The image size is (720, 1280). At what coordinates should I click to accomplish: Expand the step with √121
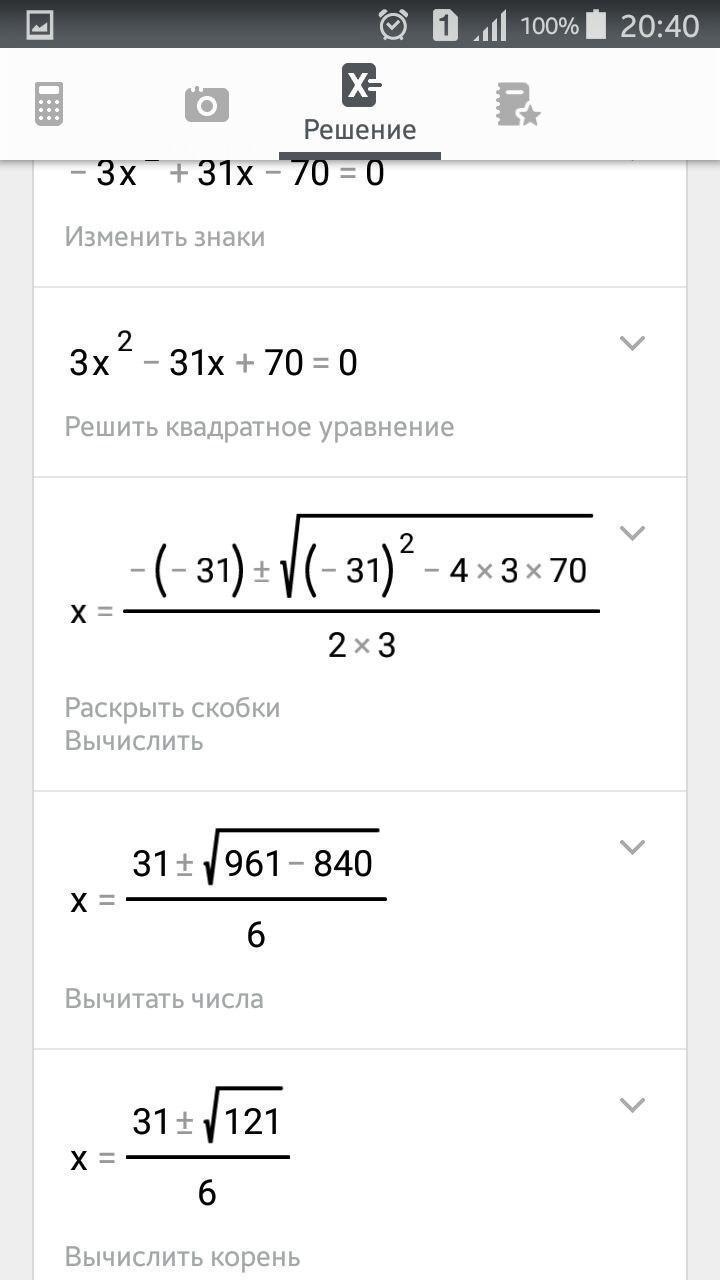[x=632, y=1105]
